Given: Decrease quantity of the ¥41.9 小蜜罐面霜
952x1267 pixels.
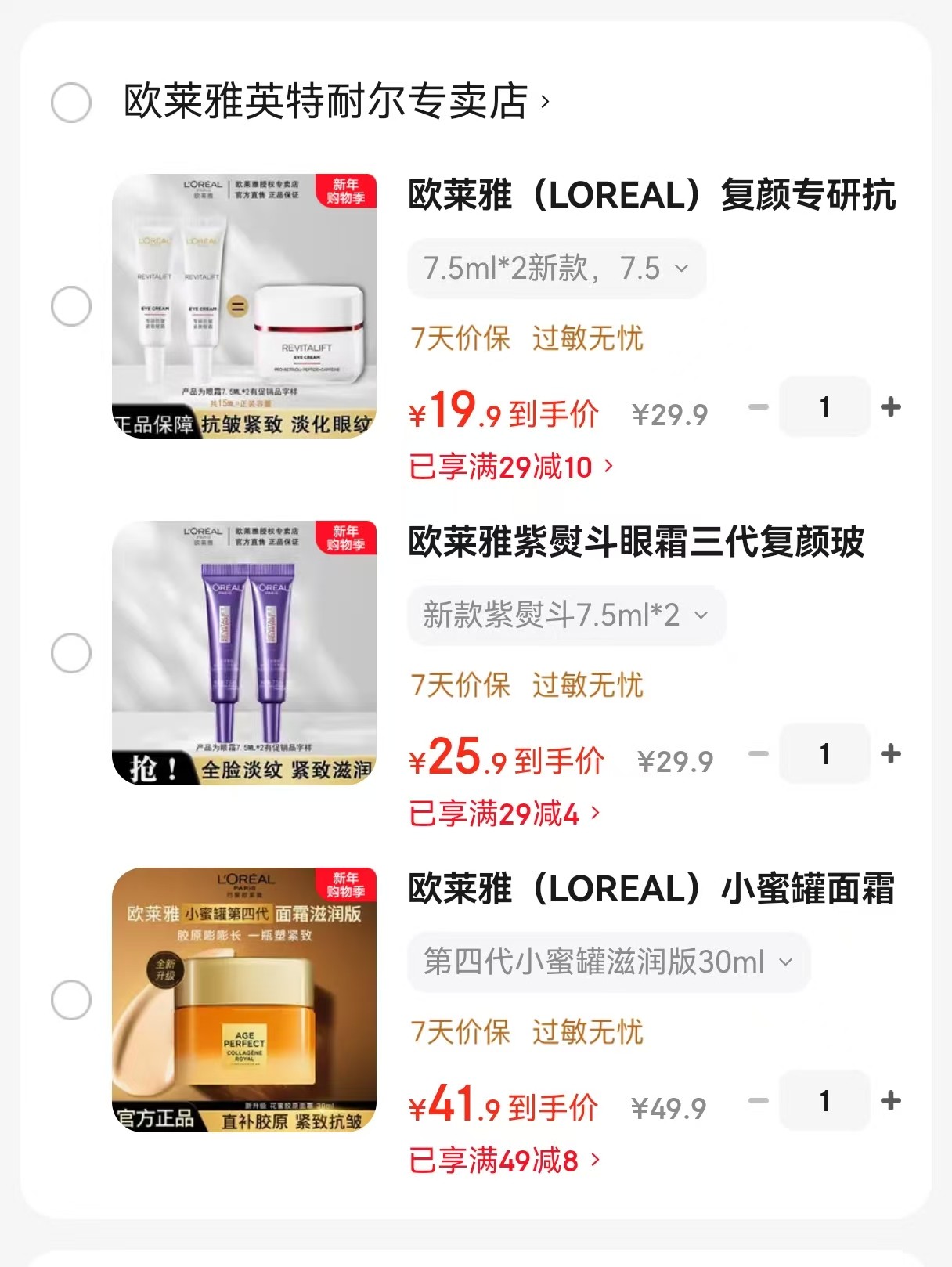Looking at the screenshot, I should tap(758, 1101).
